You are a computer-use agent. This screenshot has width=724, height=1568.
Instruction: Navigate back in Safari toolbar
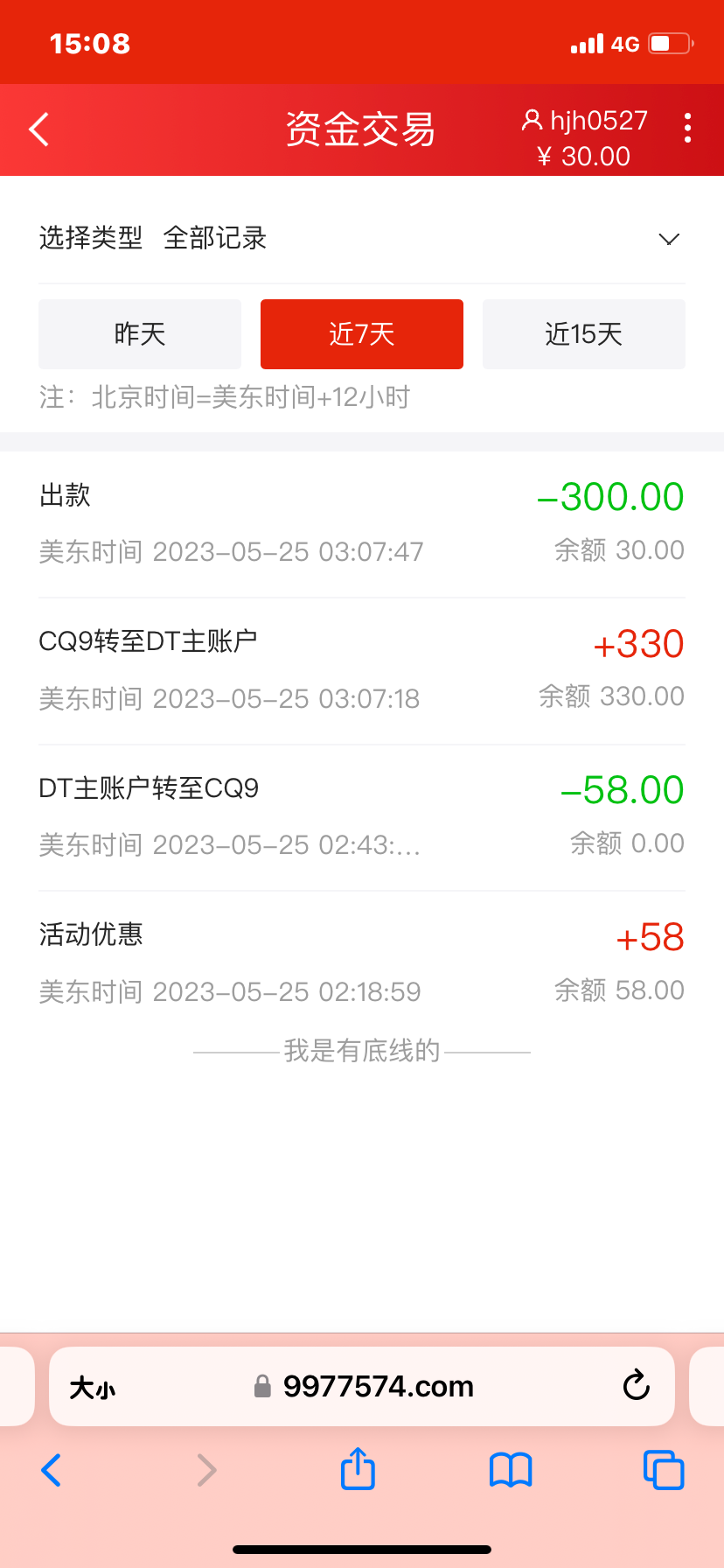(x=52, y=1470)
